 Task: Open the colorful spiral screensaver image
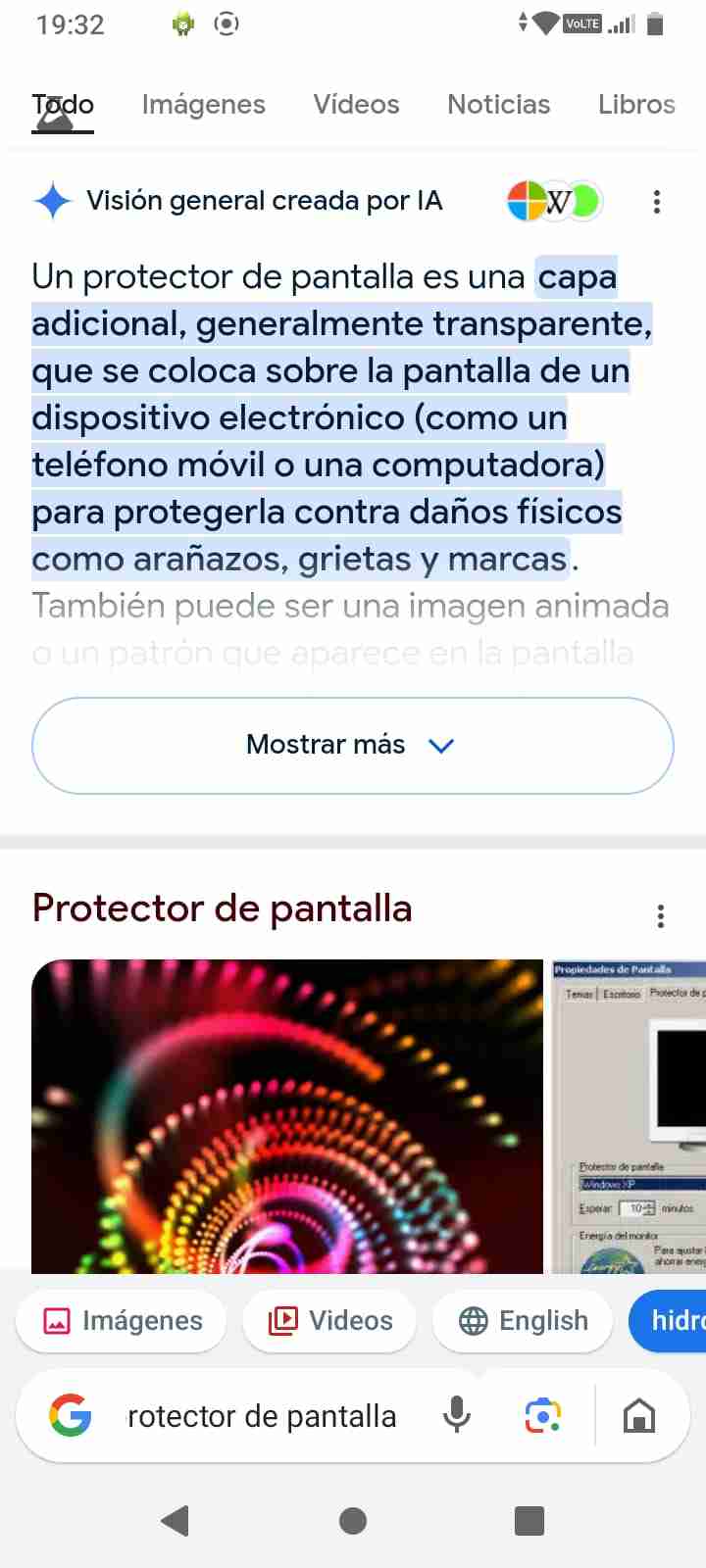click(287, 1116)
